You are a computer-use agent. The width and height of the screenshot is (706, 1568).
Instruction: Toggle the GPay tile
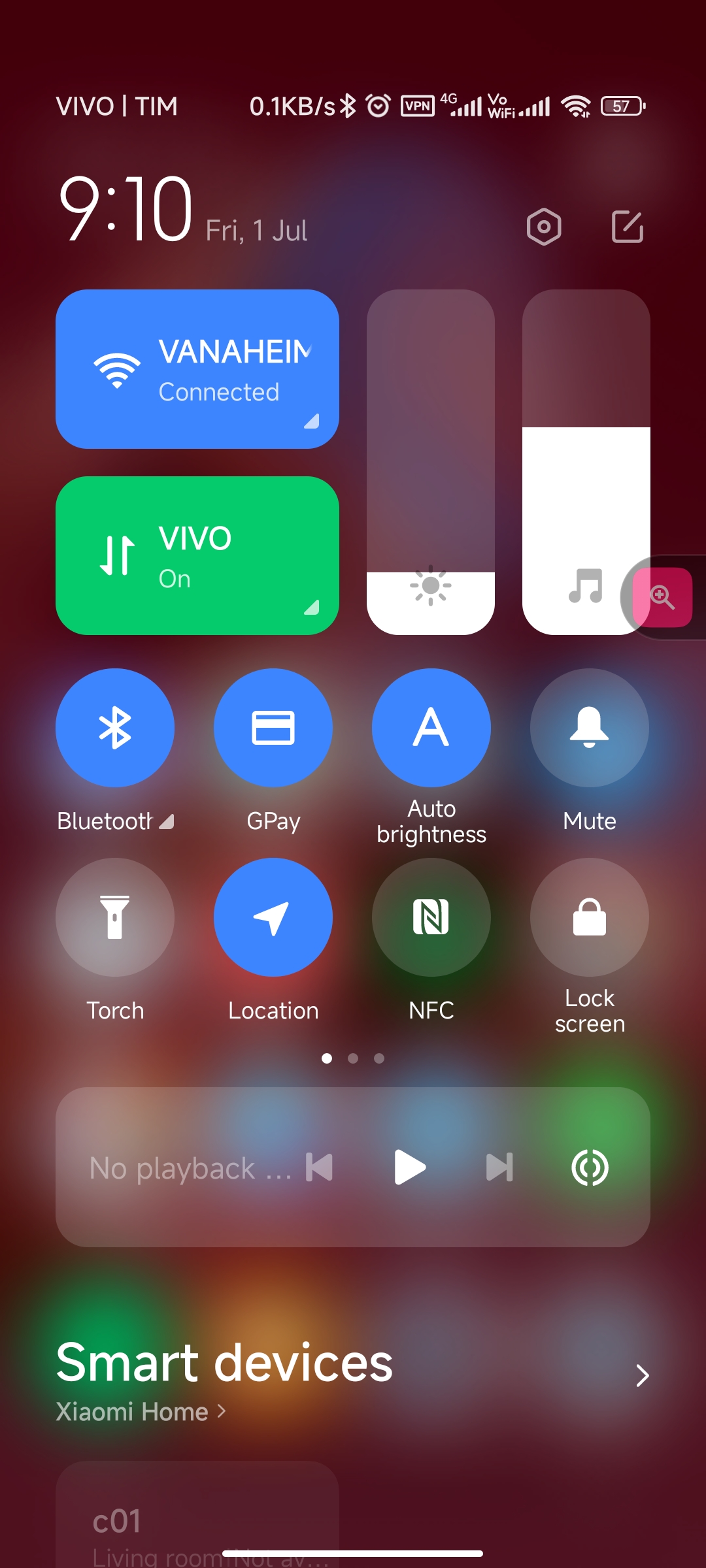pyautogui.click(x=273, y=728)
